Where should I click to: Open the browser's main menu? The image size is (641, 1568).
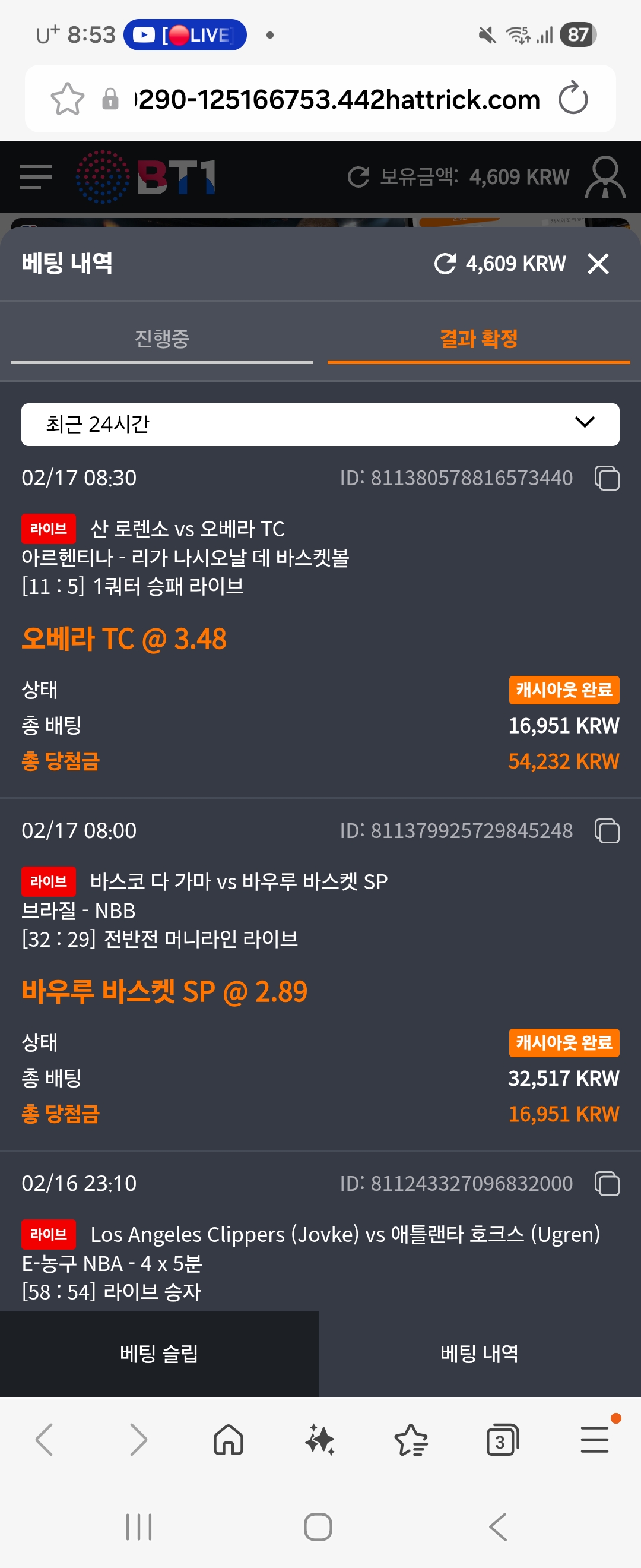(x=594, y=1440)
